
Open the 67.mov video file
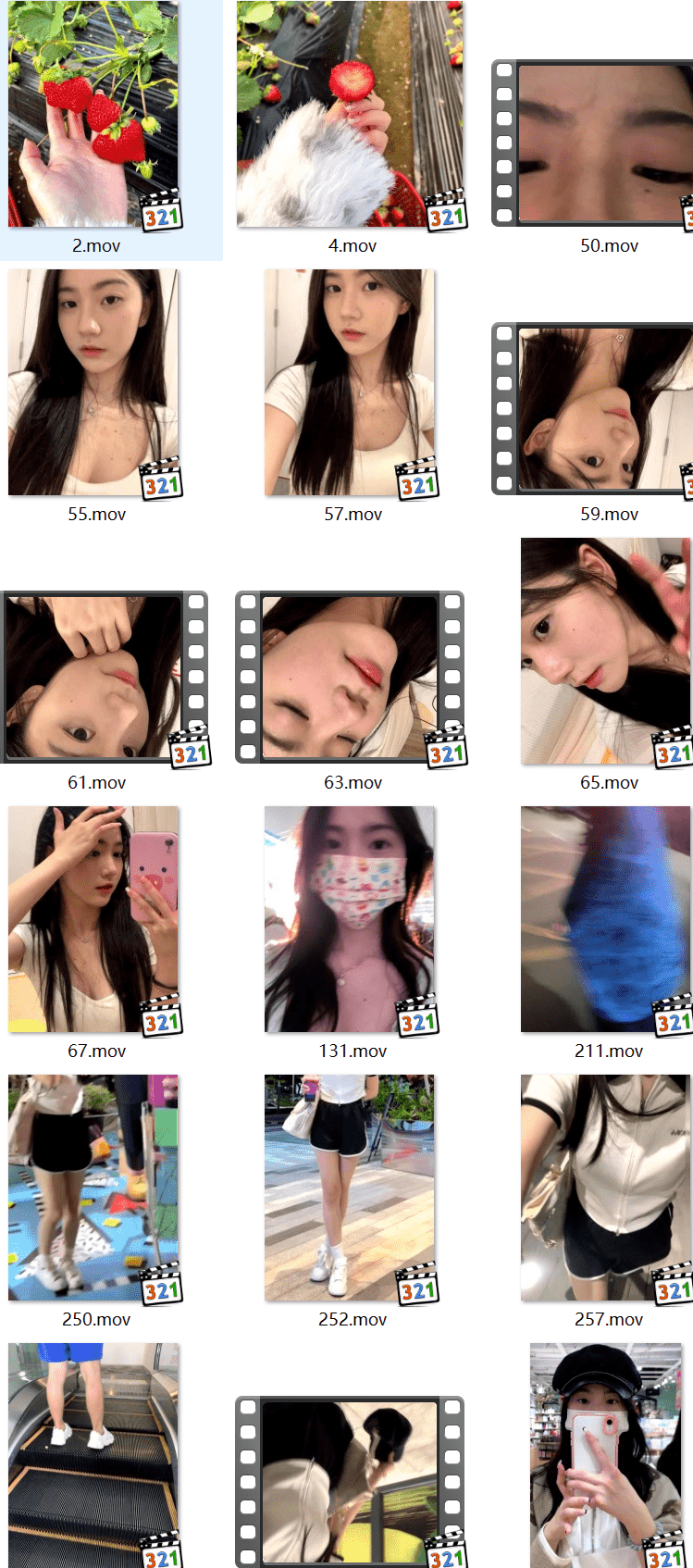(x=93, y=919)
